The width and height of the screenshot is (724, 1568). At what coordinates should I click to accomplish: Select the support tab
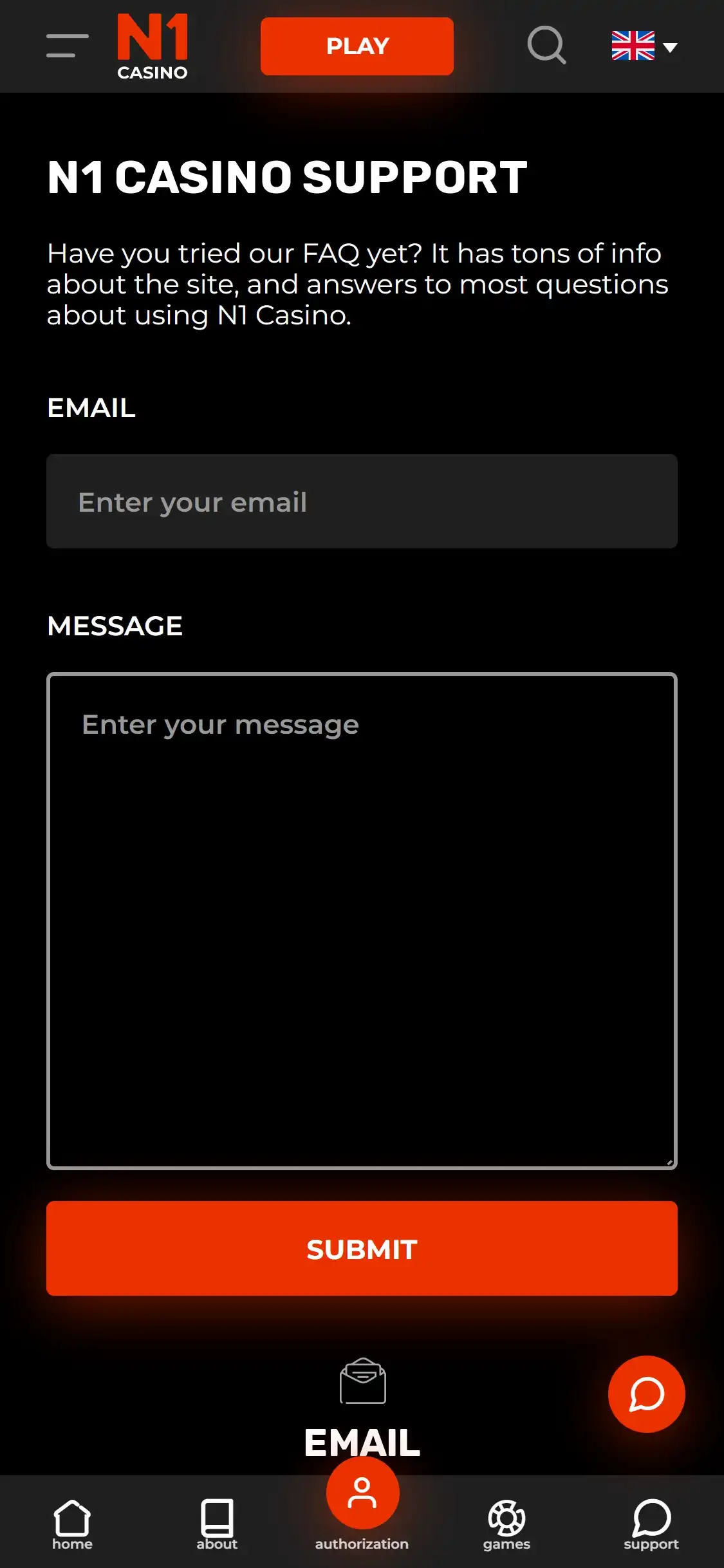651,1524
